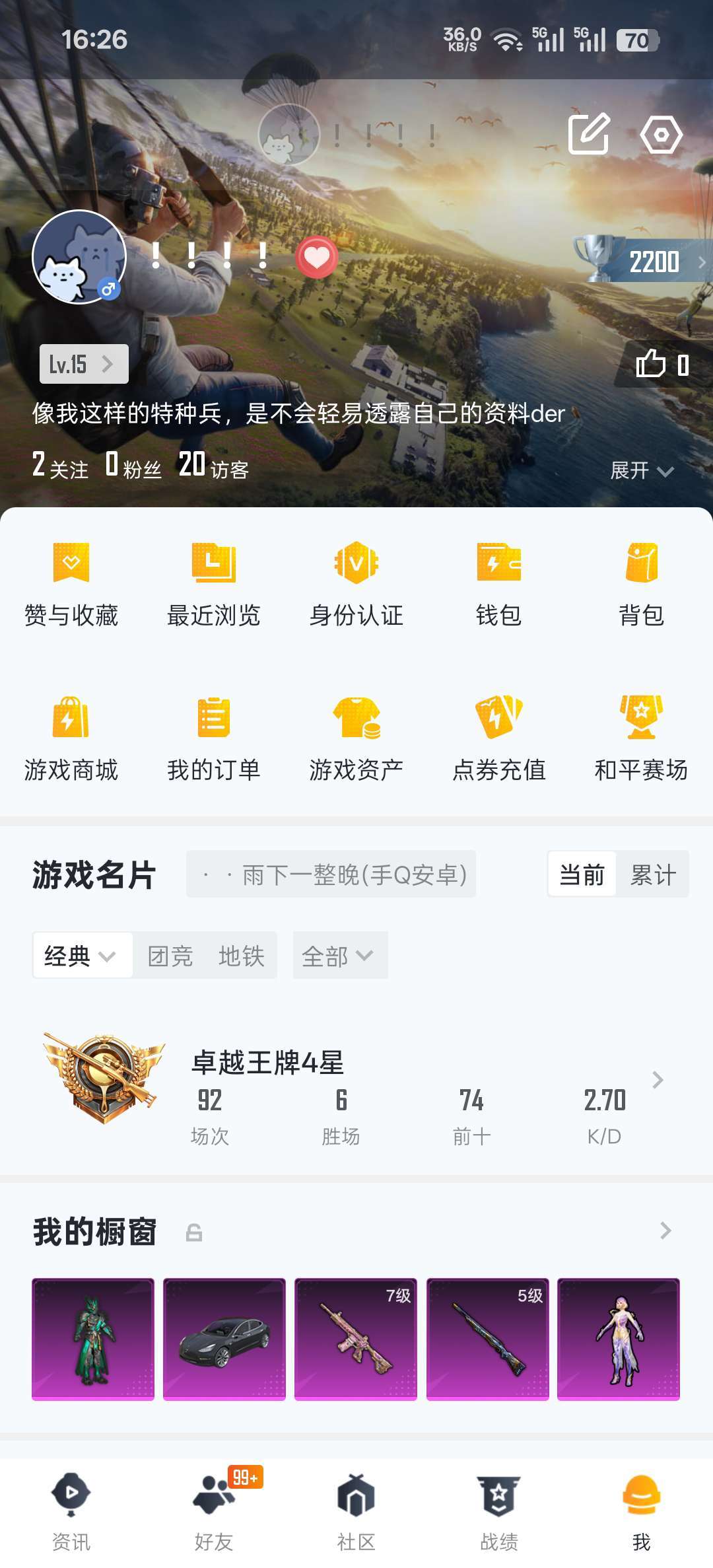Open the Lv.15 level badge
This screenshot has height=1568, width=713.
pos(84,364)
